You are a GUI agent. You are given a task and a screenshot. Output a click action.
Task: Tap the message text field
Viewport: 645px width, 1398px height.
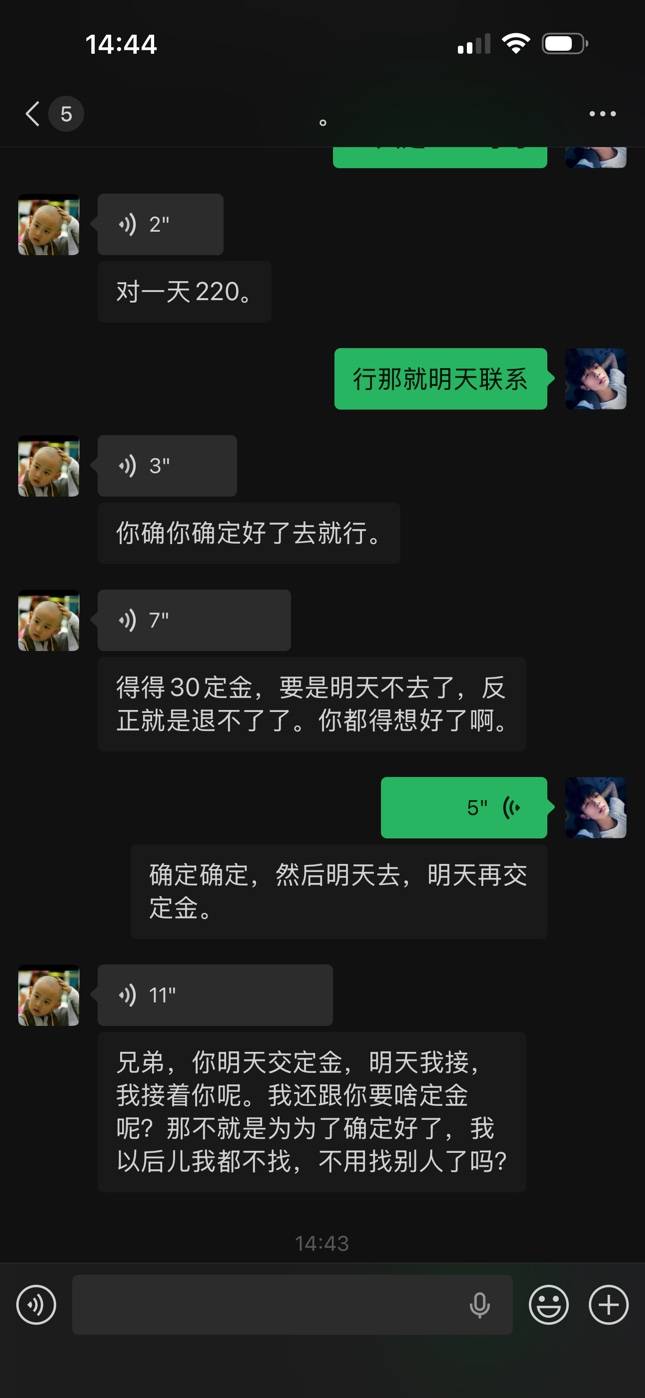(265, 1305)
